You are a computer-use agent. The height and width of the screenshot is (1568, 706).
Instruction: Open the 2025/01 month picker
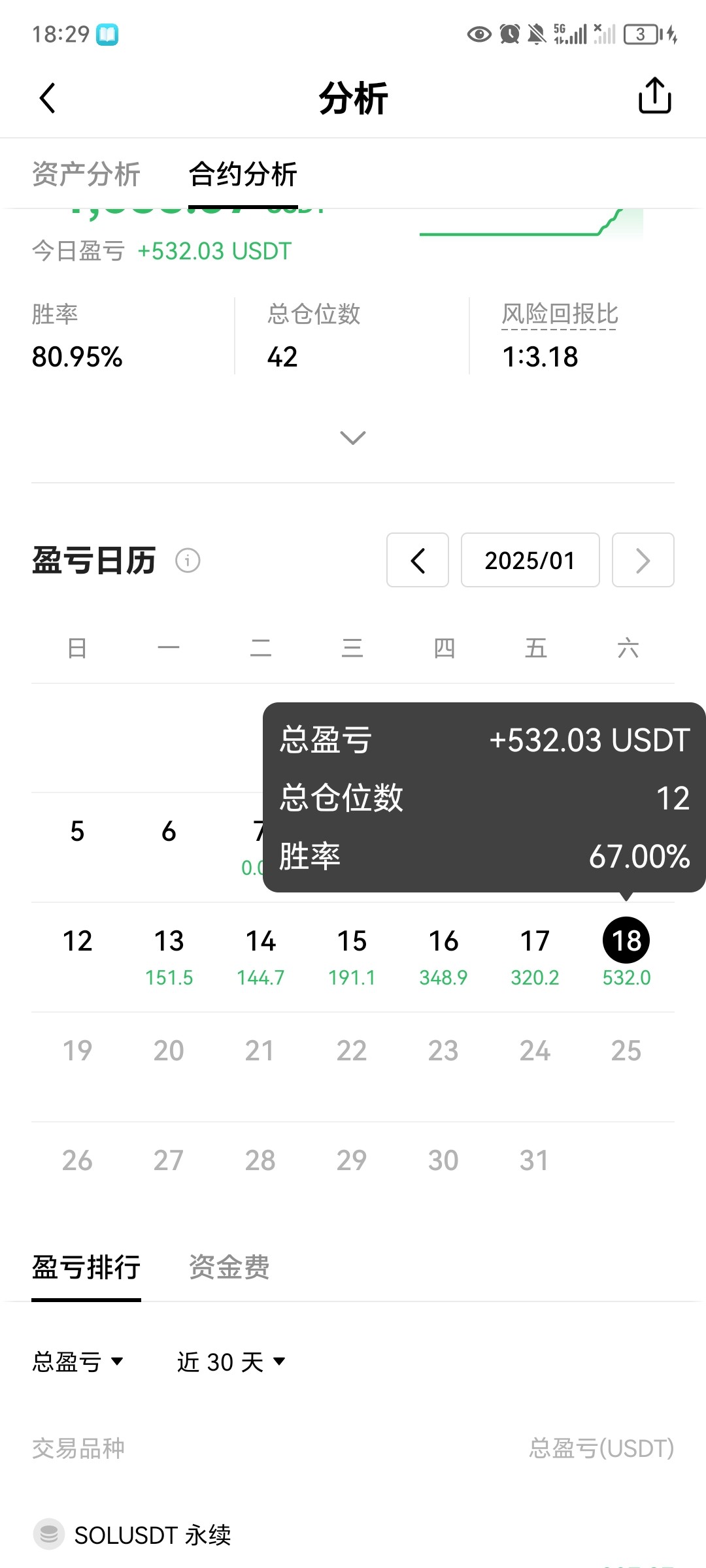[529, 561]
